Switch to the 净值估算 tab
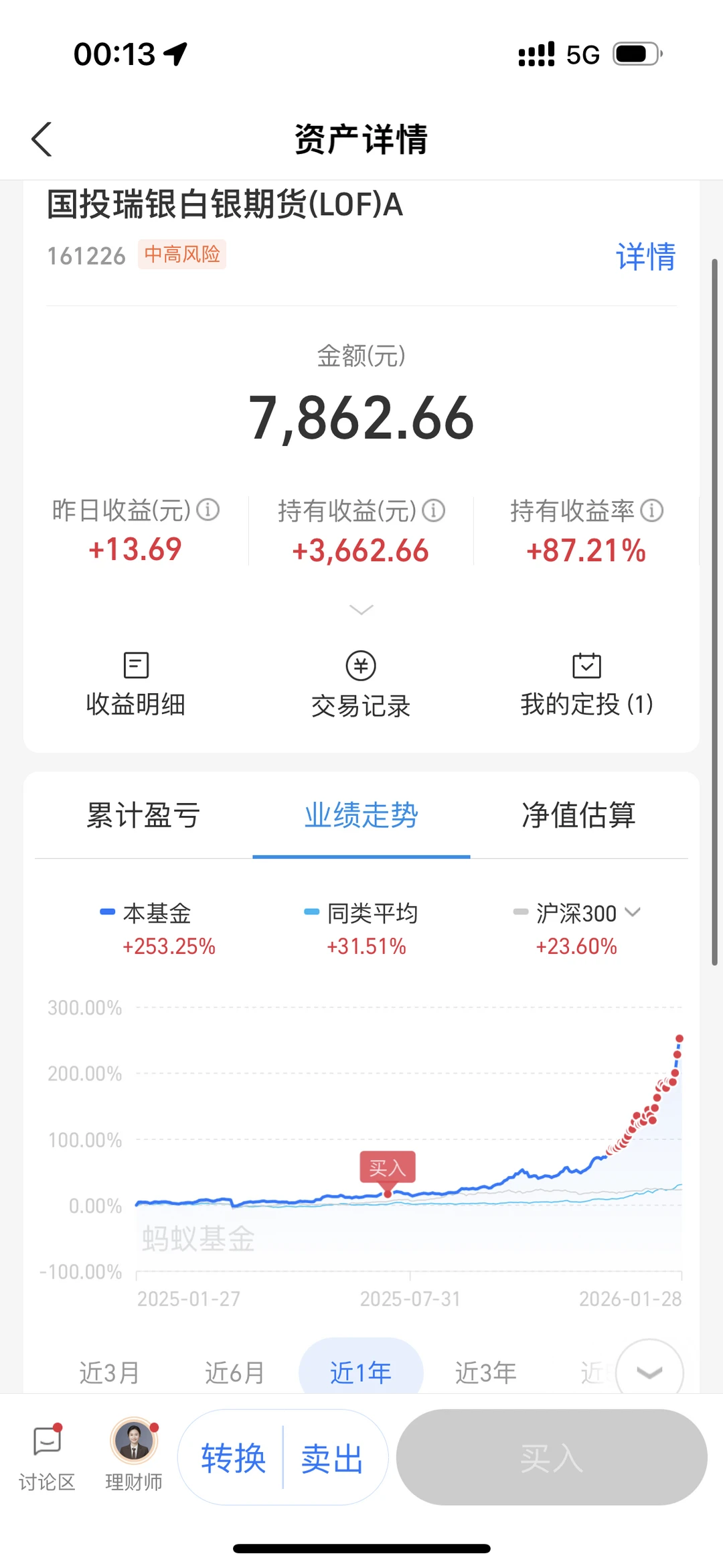723x1568 pixels. [x=578, y=815]
